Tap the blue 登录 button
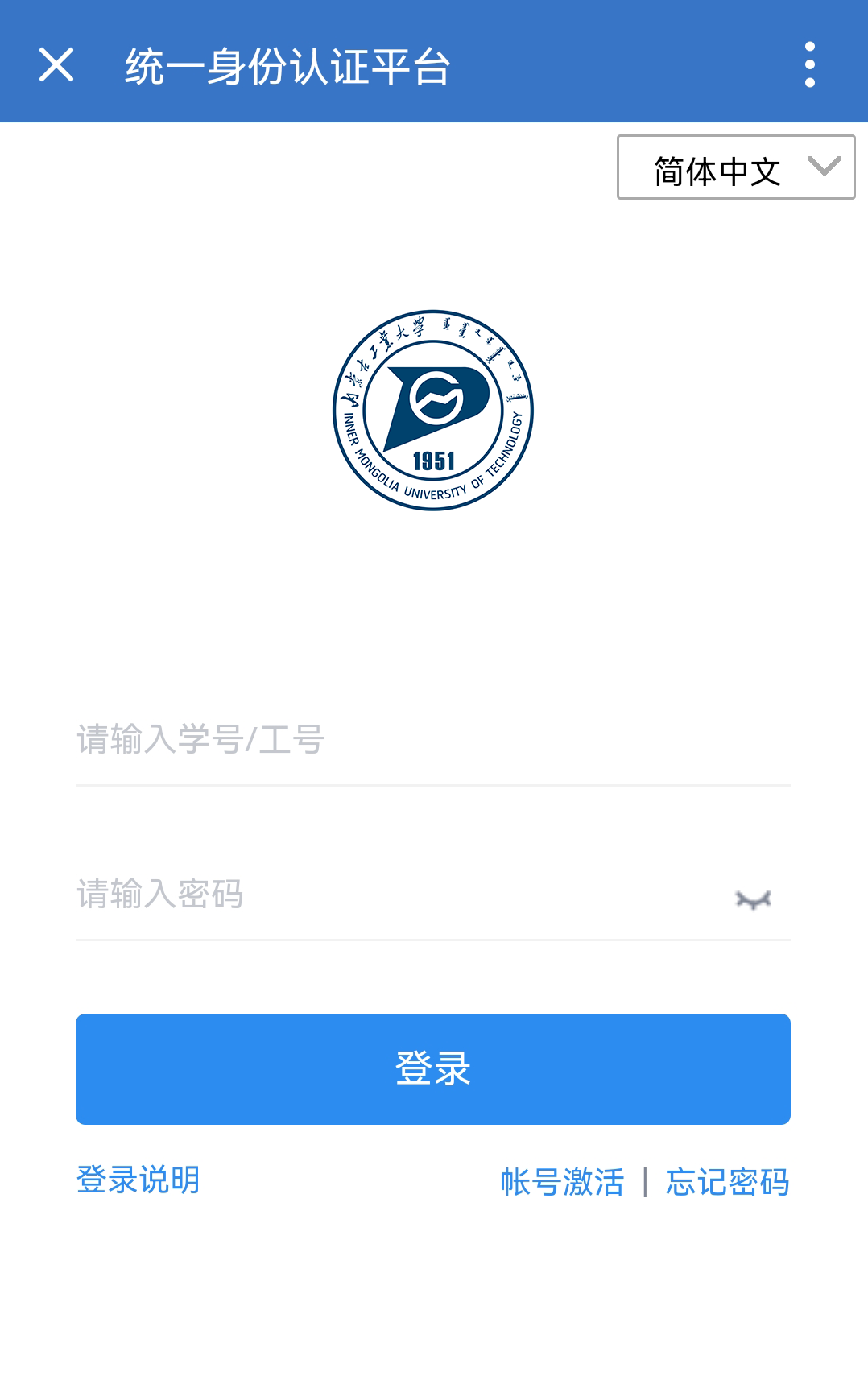 coord(432,1068)
